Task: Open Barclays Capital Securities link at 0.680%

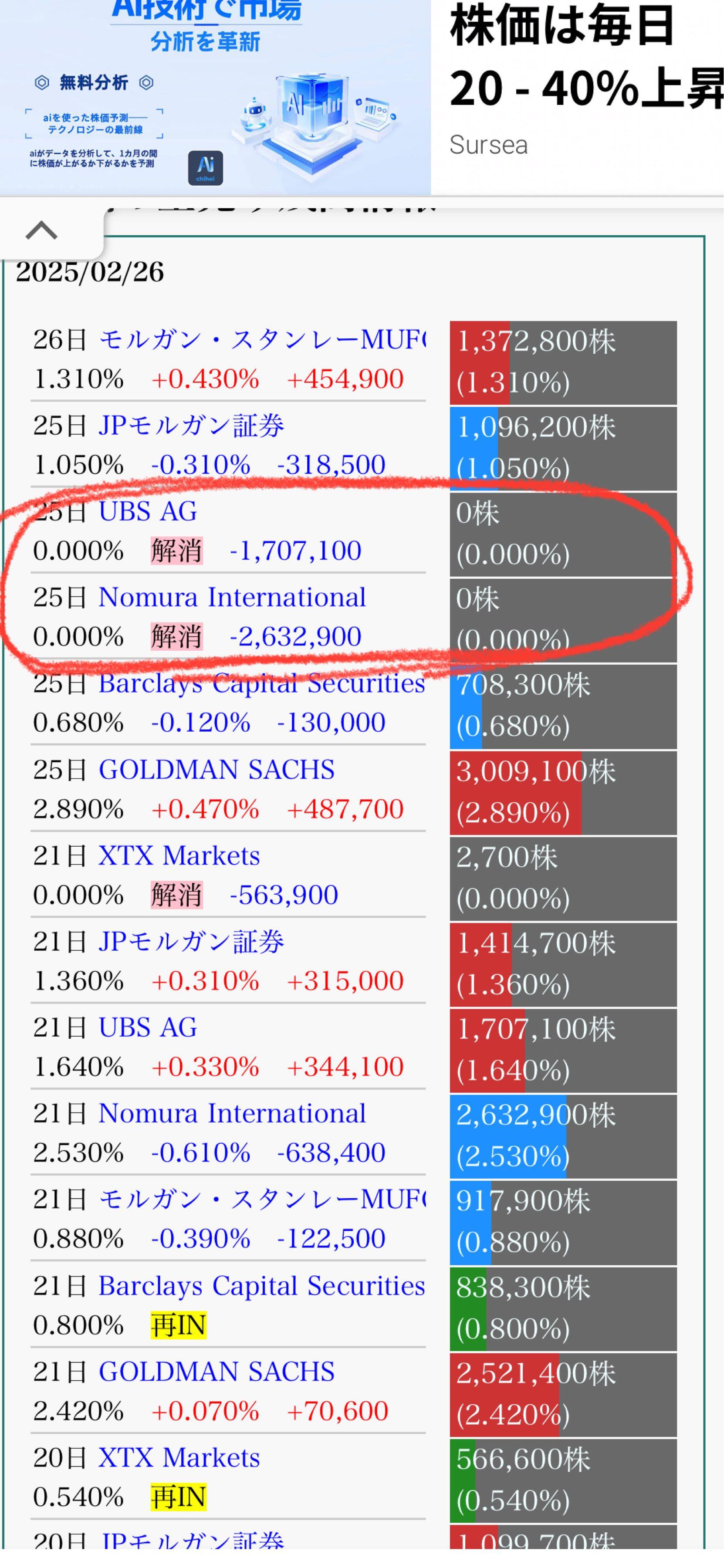Action: (262, 683)
